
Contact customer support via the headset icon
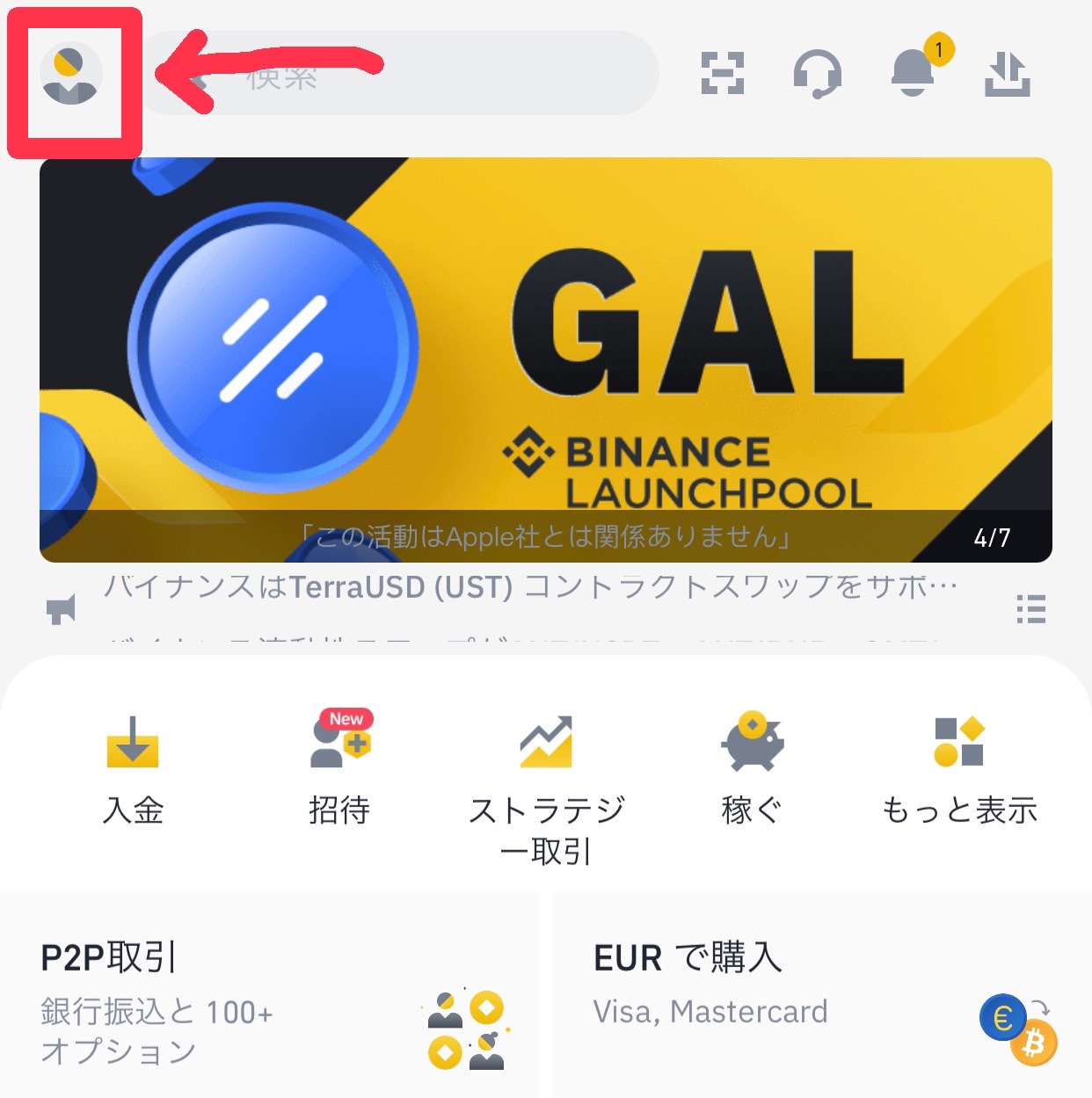[x=818, y=73]
